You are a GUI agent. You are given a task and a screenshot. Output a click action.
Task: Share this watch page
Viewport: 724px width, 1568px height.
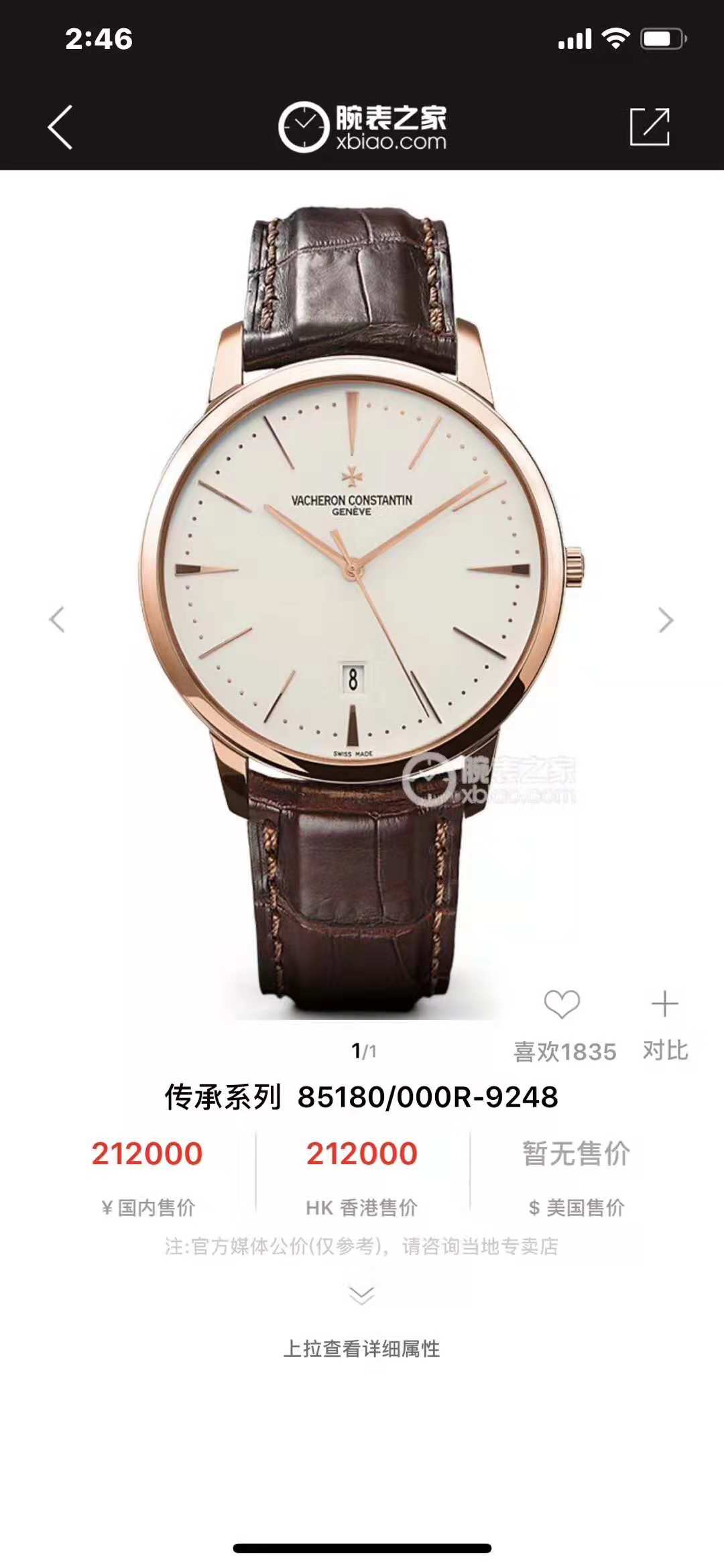(x=649, y=127)
